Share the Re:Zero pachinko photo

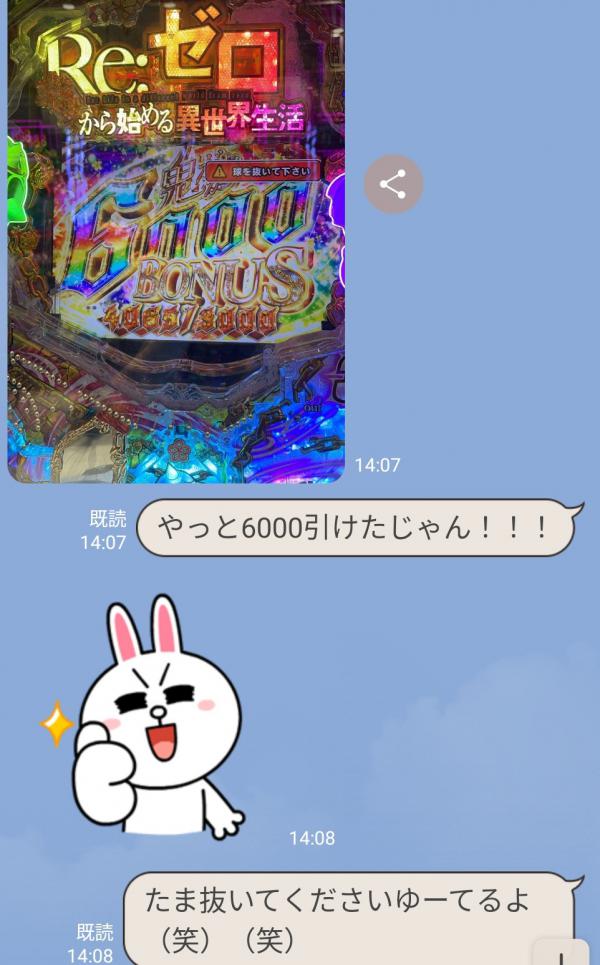393,184
